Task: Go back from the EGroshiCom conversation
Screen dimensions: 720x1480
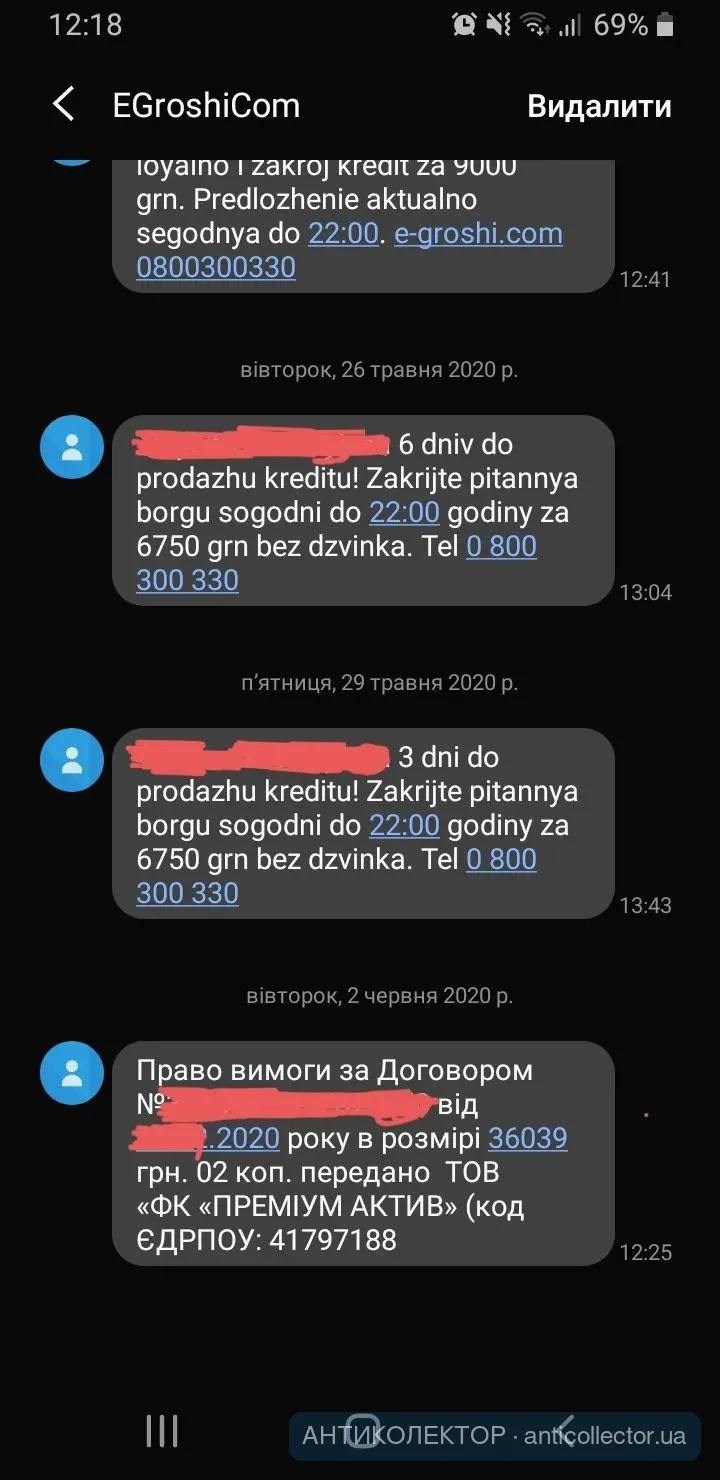Action: [64, 104]
